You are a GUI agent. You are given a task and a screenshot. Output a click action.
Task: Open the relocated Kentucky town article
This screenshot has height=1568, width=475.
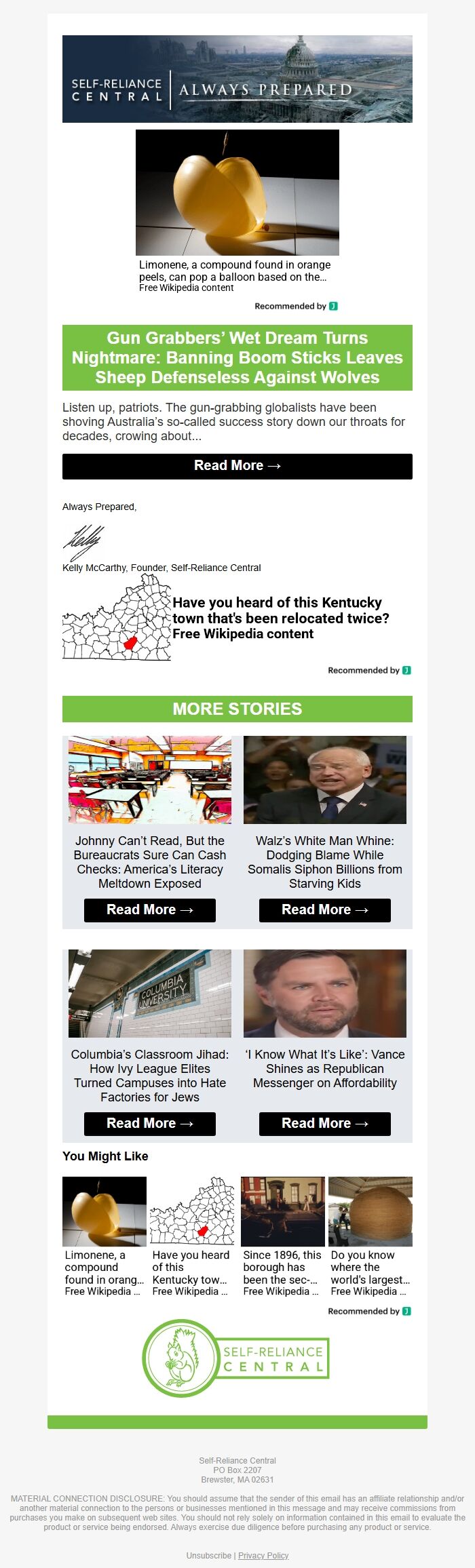(280, 618)
